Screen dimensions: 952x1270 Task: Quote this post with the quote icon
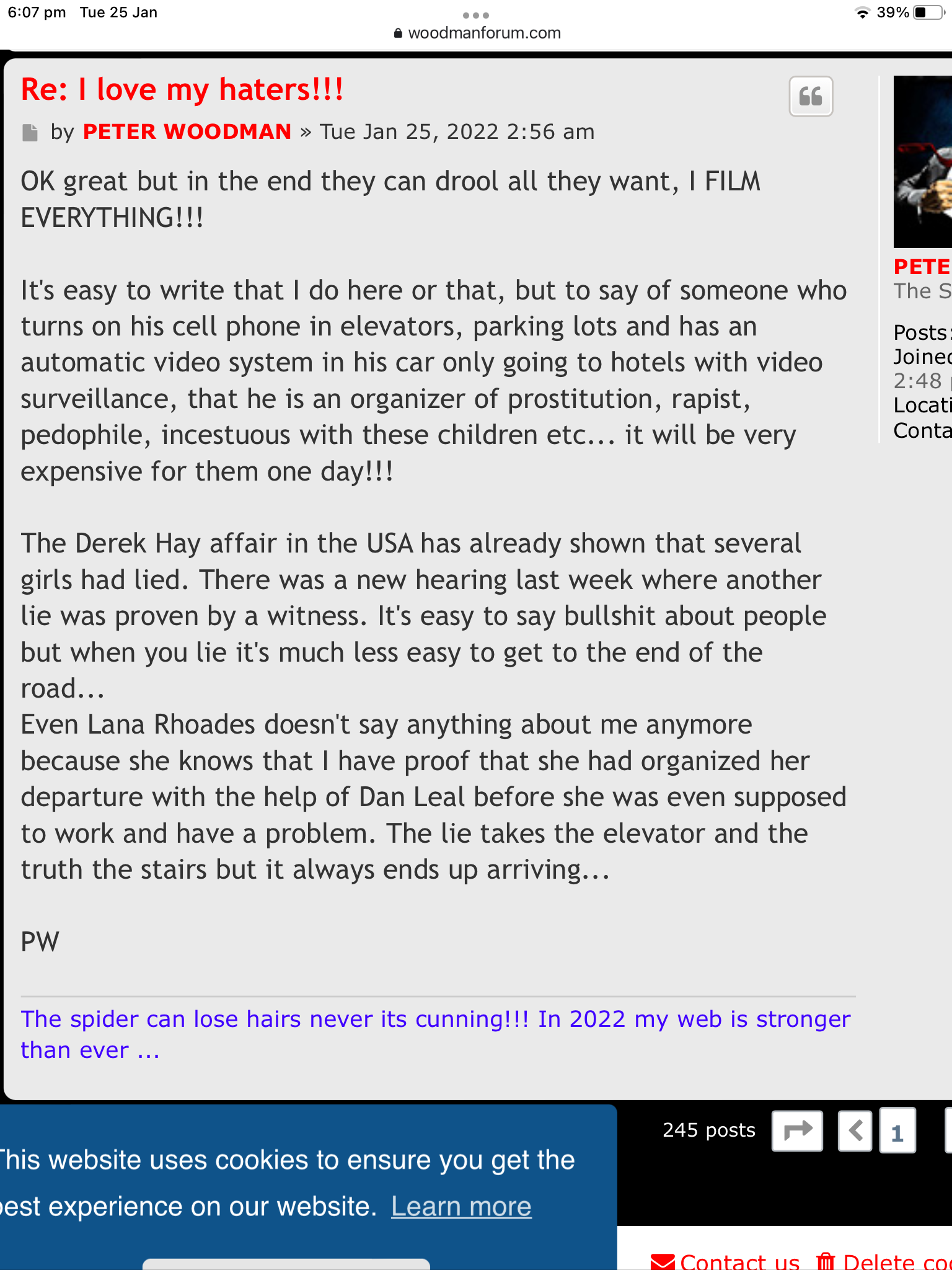(x=811, y=97)
